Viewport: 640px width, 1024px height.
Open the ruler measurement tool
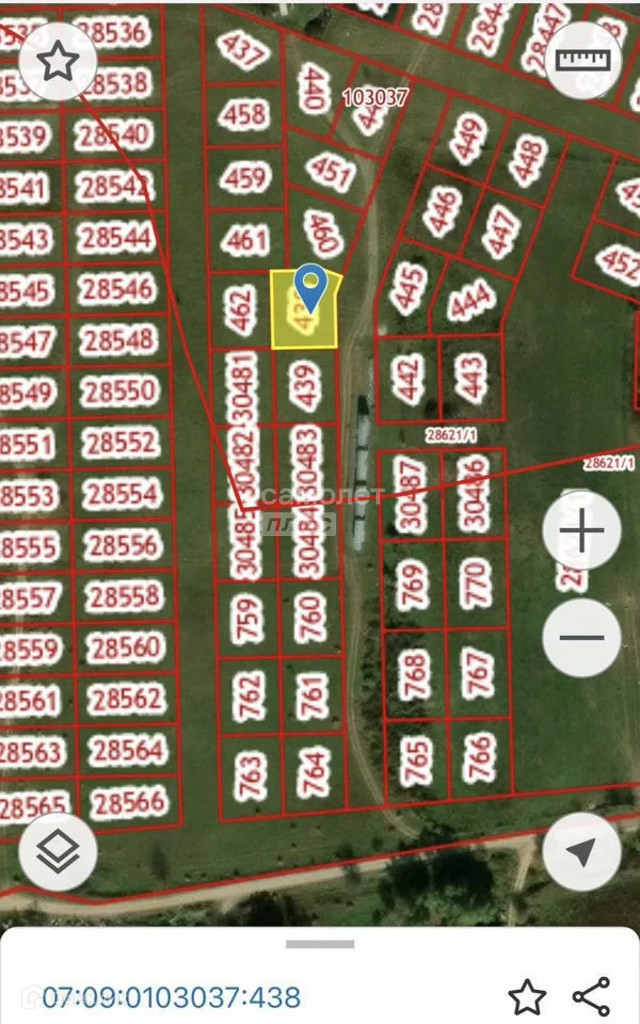click(x=581, y=60)
